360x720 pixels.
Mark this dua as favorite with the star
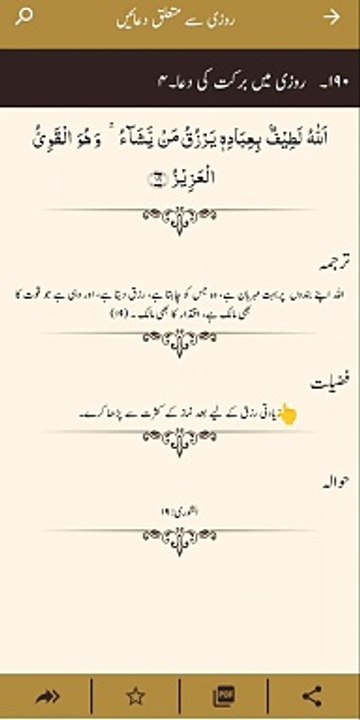click(x=135, y=697)
